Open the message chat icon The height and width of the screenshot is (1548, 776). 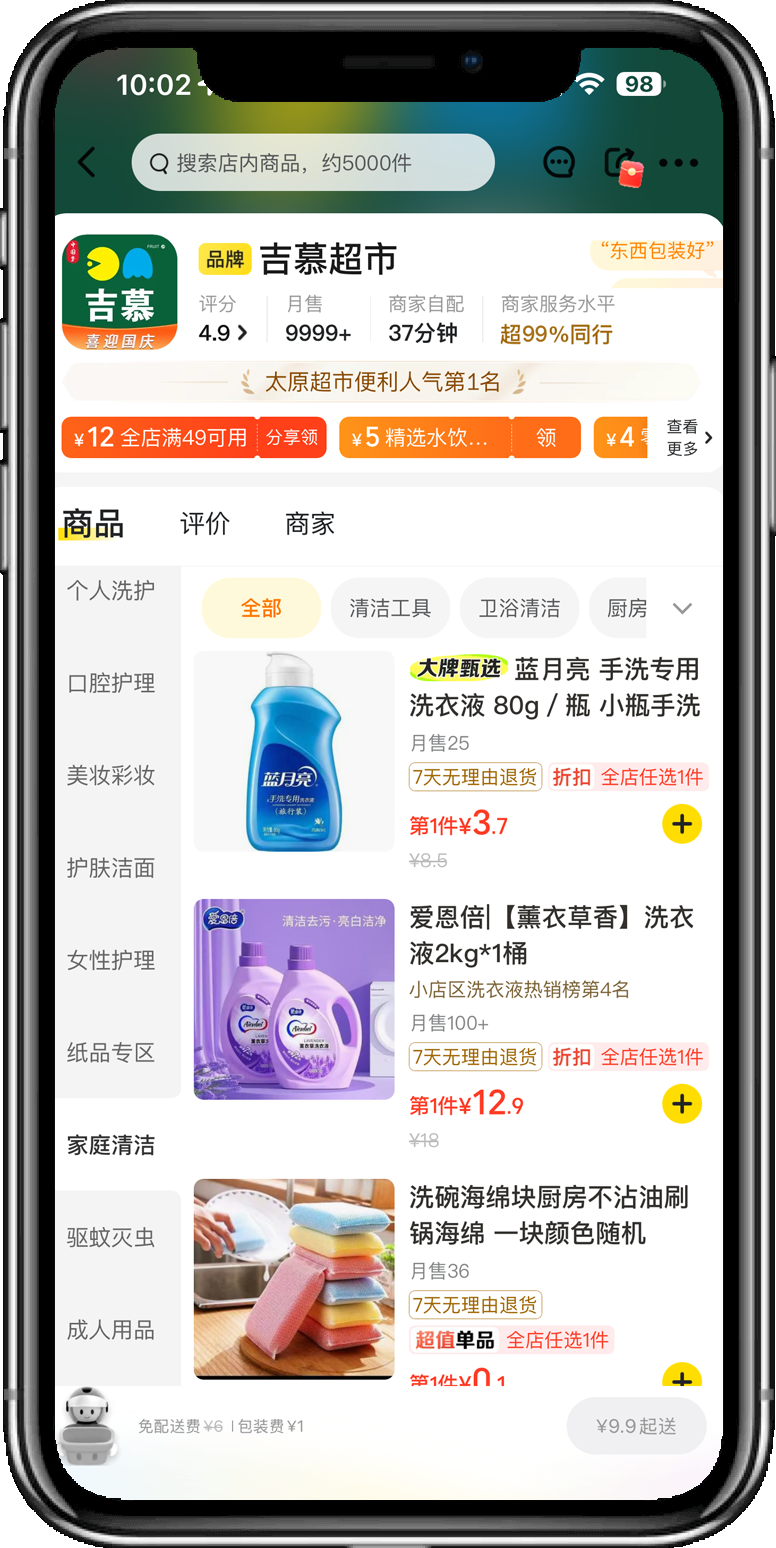pos(559,163)
